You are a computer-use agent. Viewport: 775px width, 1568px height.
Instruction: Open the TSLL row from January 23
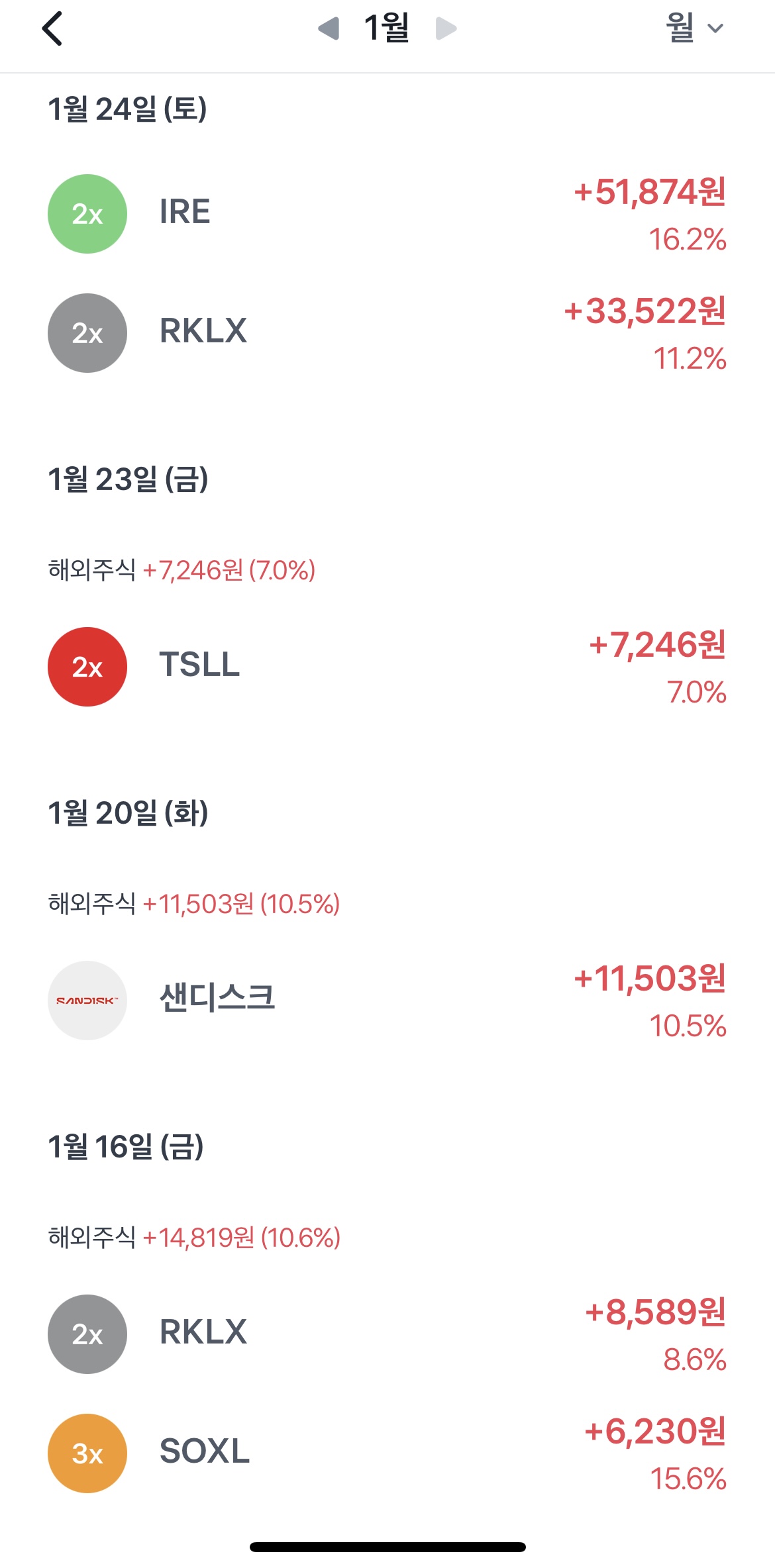(387, 667)
